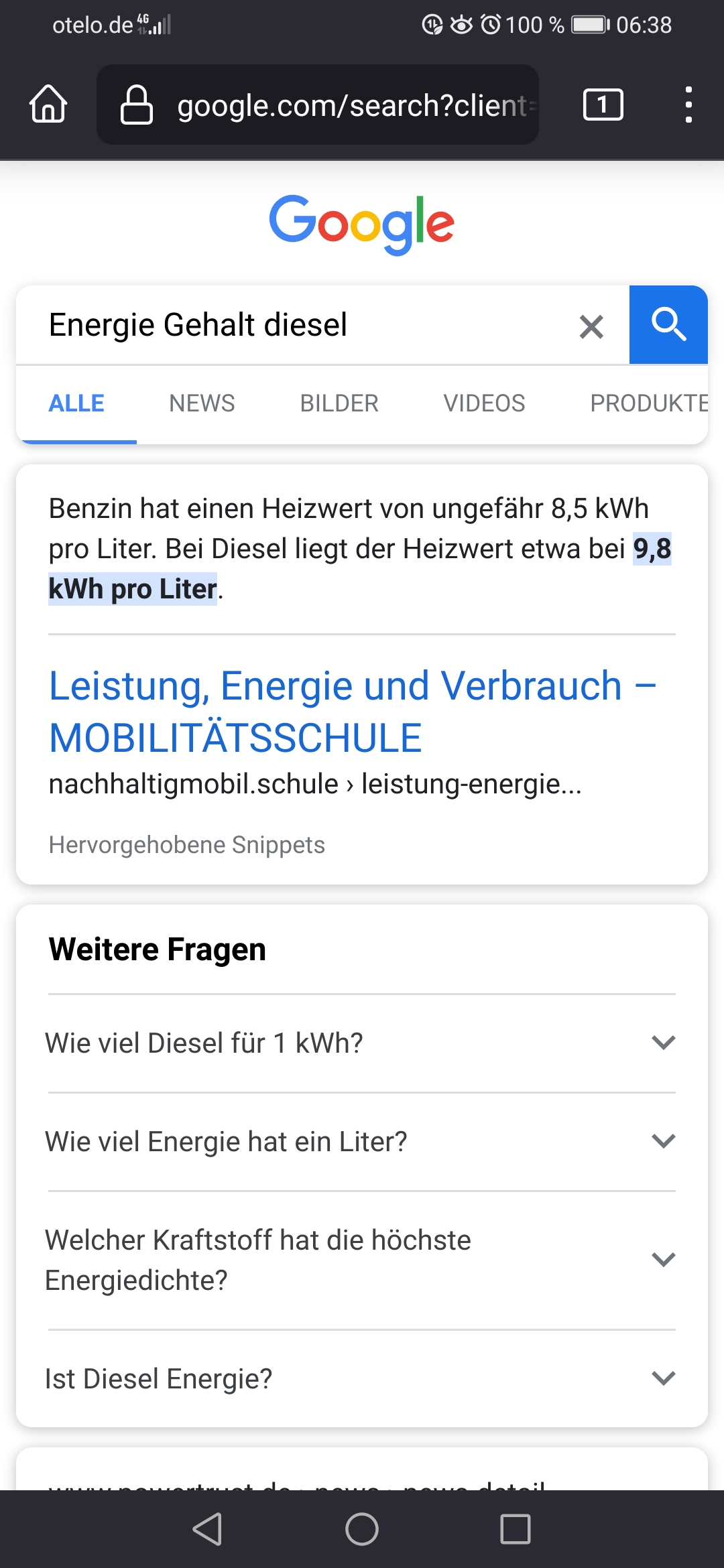Open the tab switcher showing 1 tab
This screenshot has height=1568, width=724.
tap(603, 105)
